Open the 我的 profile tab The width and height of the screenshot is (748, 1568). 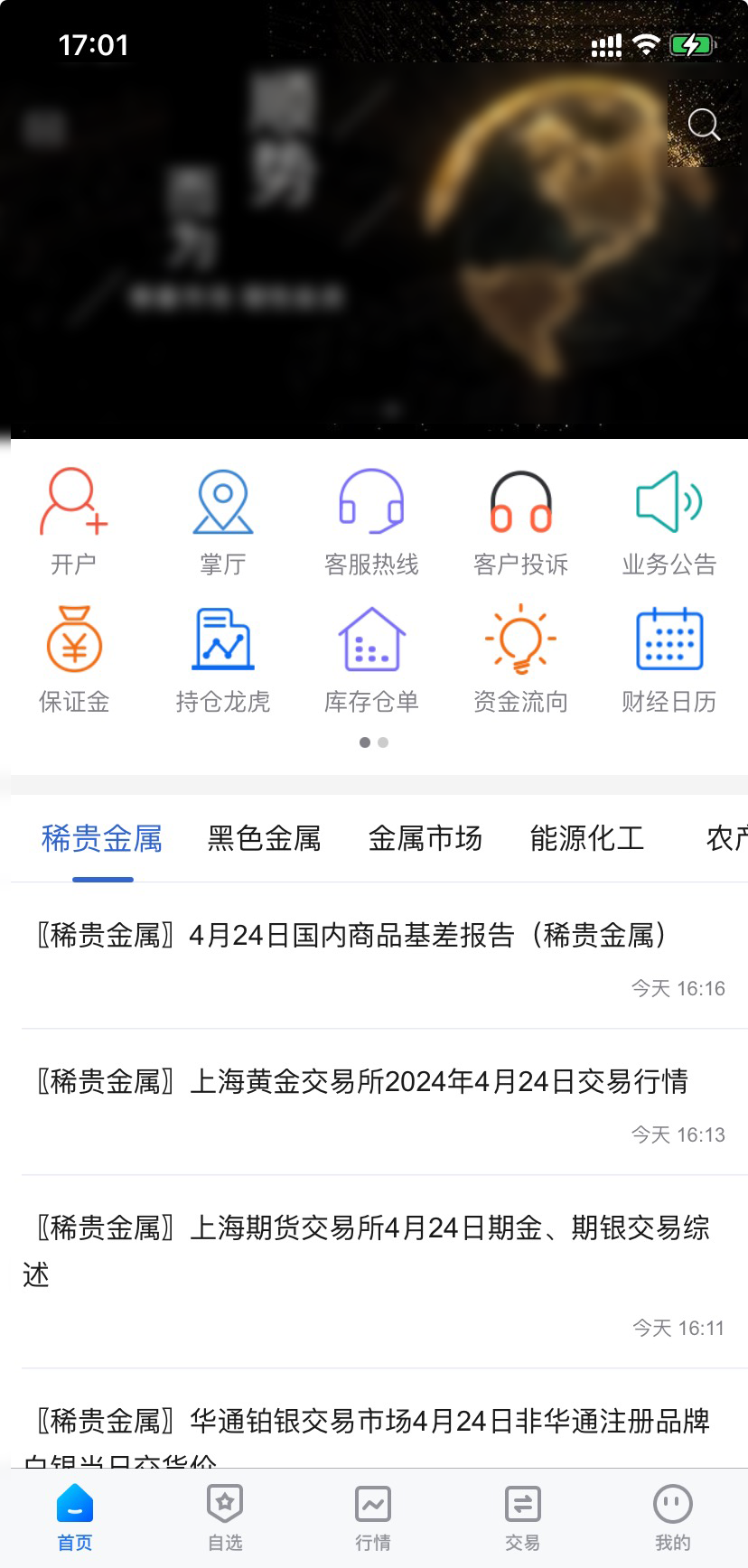pyautogui.click(x=672, y=1517)
